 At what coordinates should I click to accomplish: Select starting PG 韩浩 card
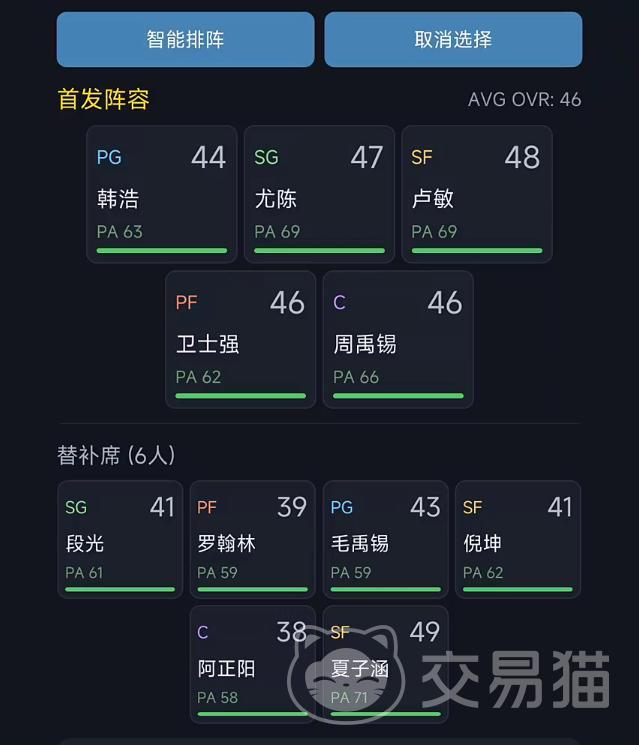point(162,194)
